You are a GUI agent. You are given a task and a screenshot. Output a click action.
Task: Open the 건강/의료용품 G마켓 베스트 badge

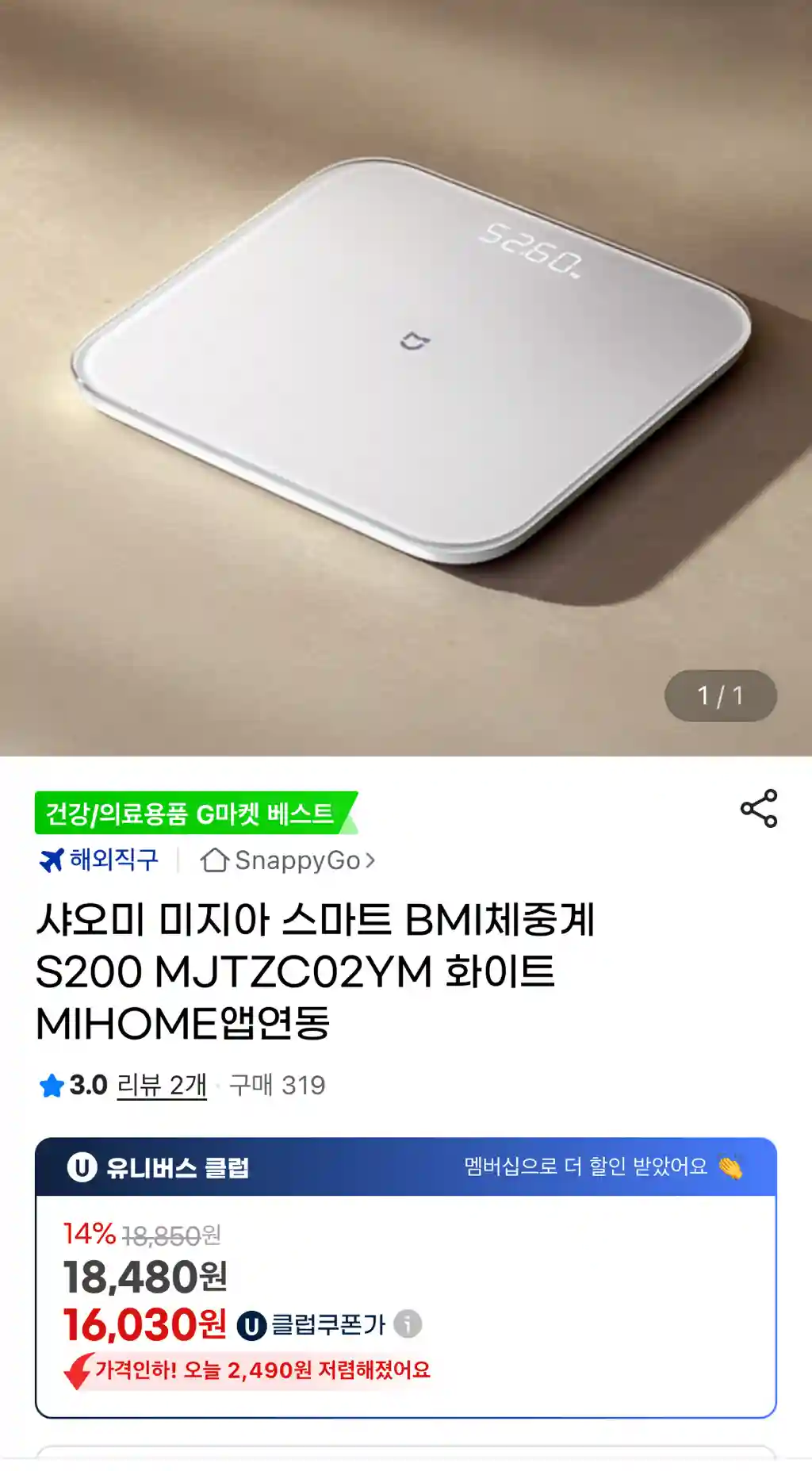tap(191, 813)
